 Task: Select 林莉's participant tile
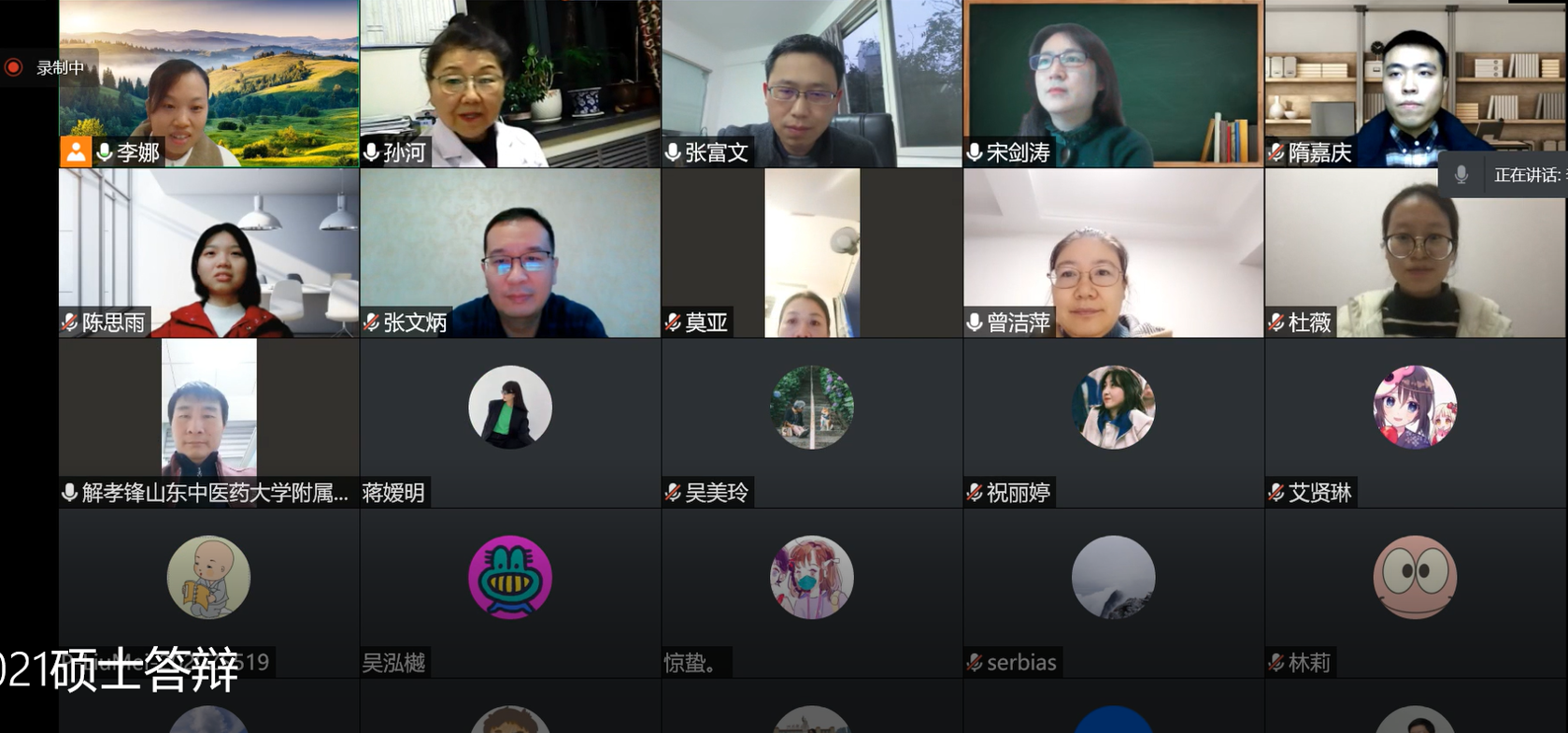(x=1415, y=593)
